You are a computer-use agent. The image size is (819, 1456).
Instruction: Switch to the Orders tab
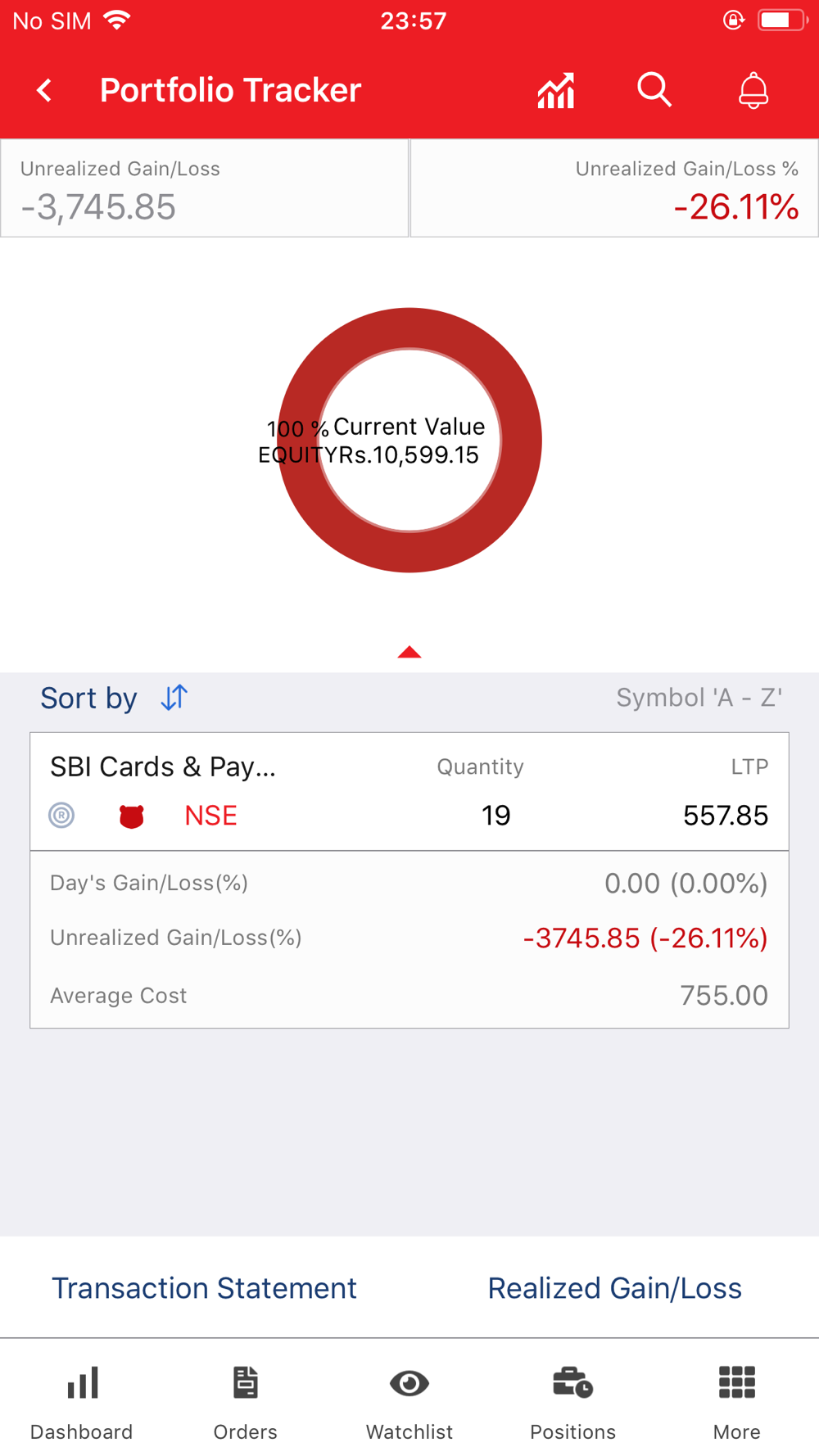point(246,1403)
